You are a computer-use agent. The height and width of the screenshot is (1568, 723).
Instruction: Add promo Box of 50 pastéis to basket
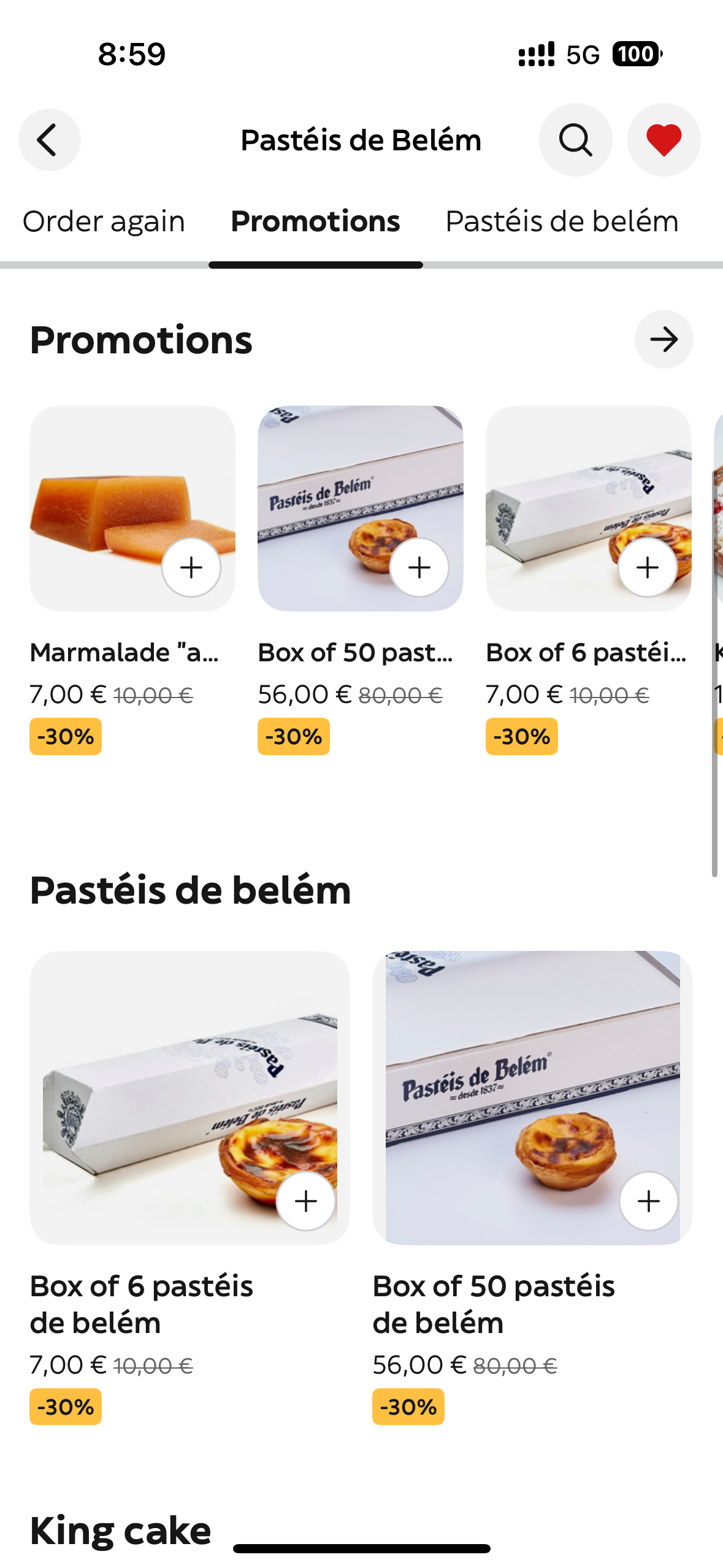point(419,567)
